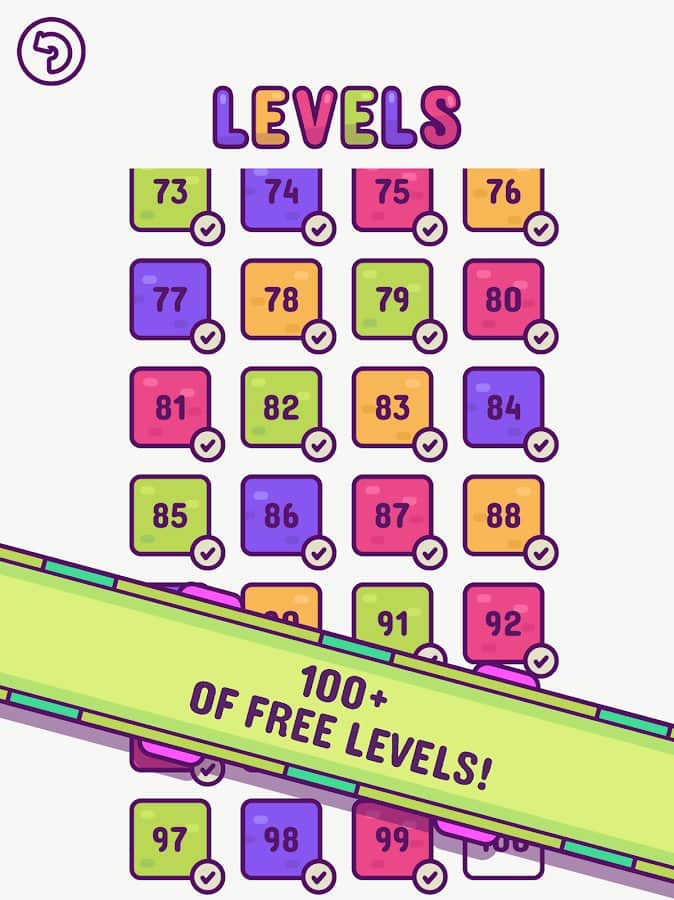Open level 82
Screen dimensions: 674x900
tap(281, 407)
